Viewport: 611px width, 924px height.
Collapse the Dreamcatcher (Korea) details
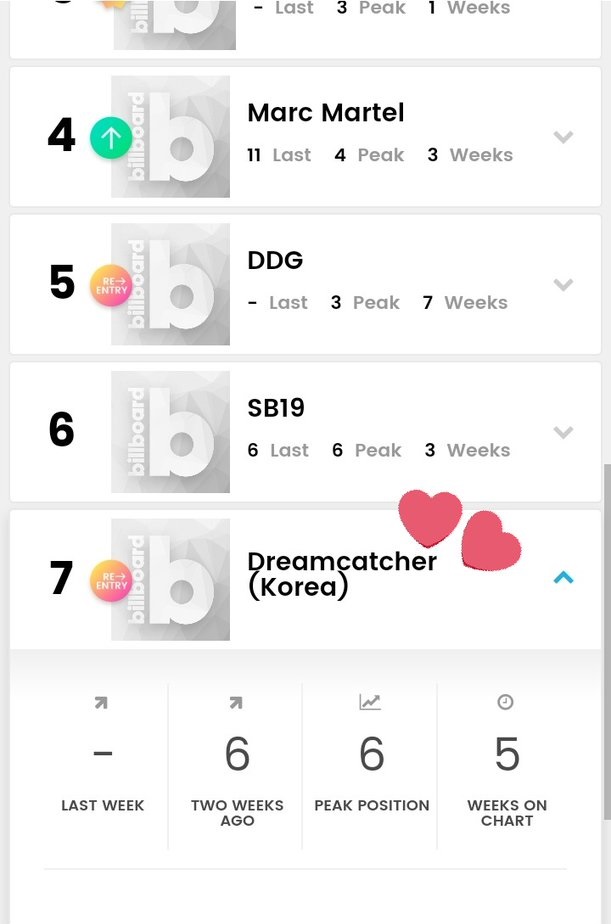pos(564,577)
